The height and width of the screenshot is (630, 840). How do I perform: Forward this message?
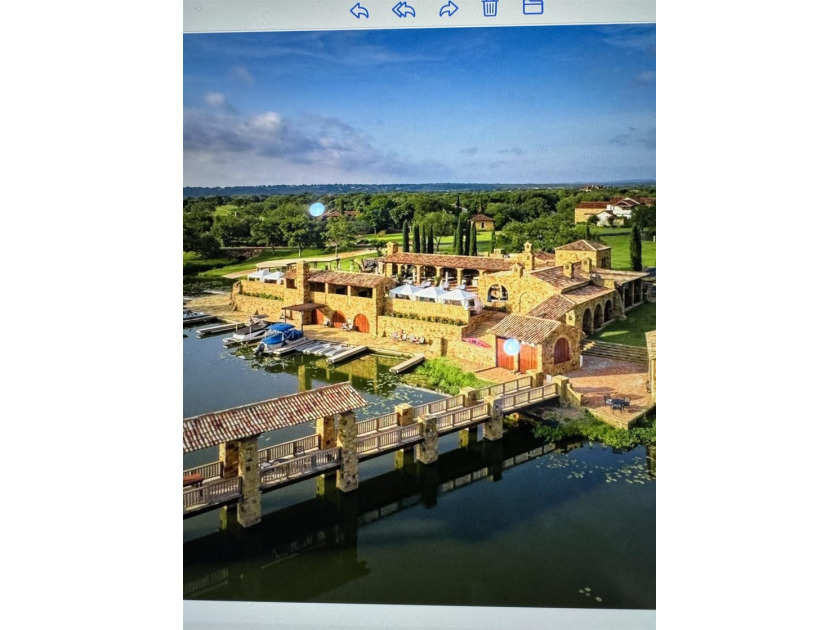point(449,9)
